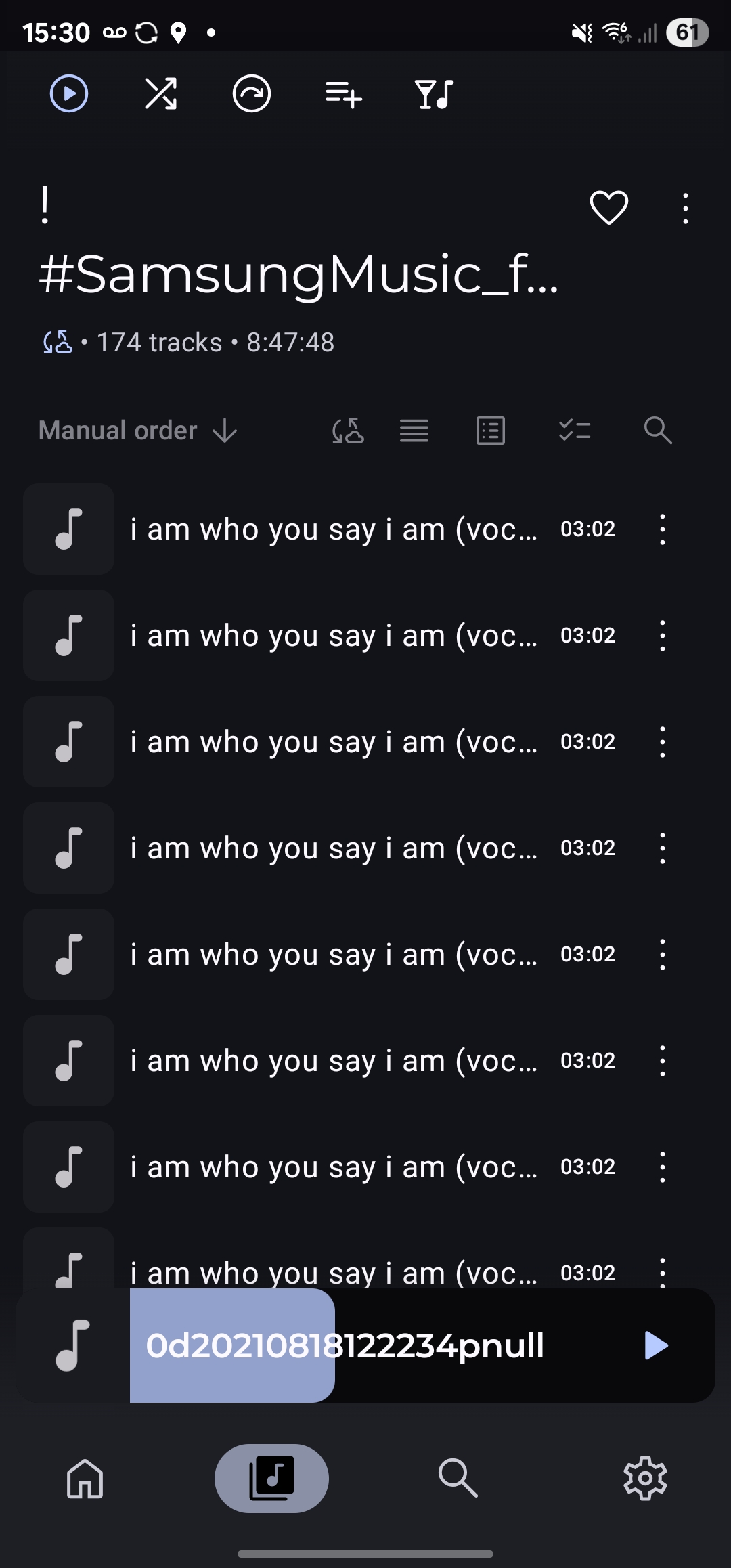This screenshot has height=1568, width=731.
Task: Mark playlist as favorite with heart
Action: [608, 207]
